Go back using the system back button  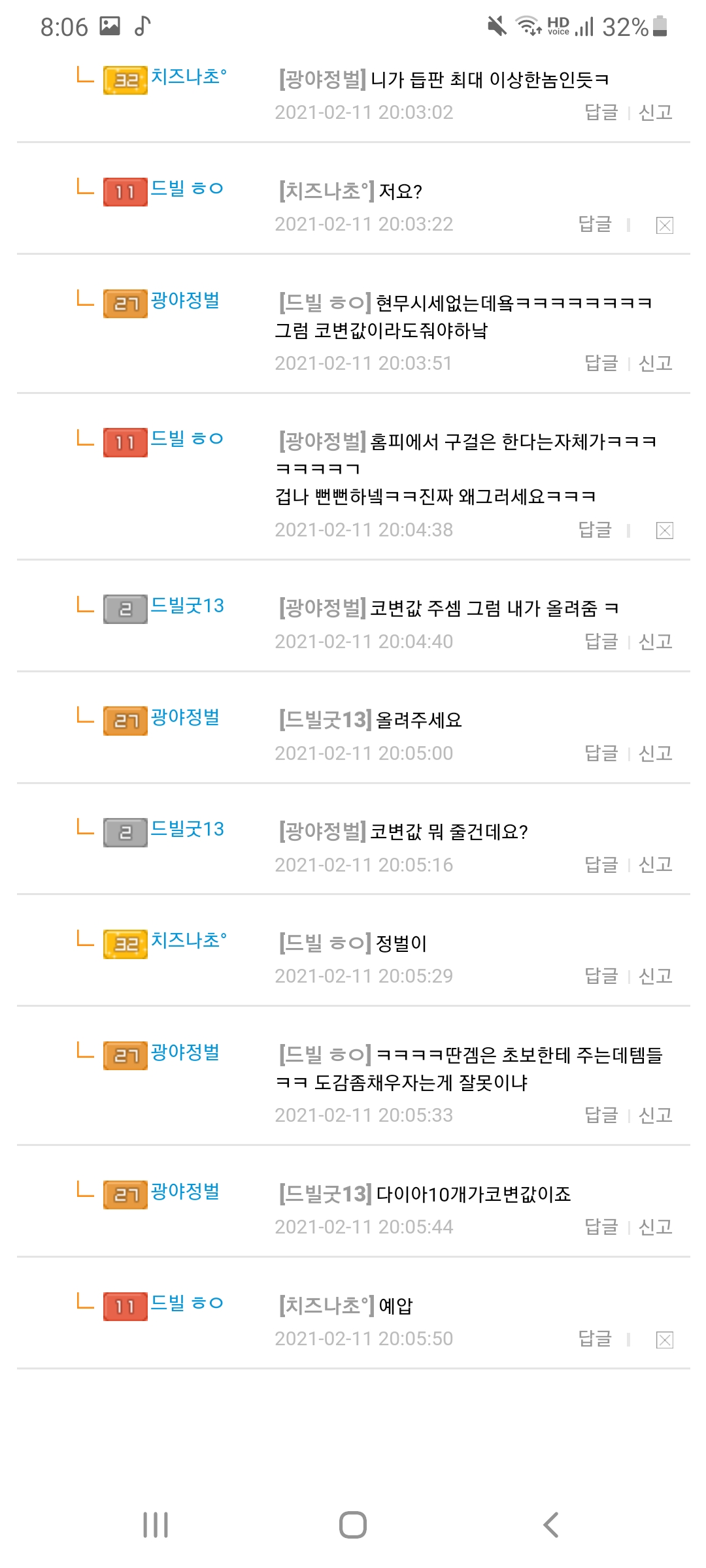550,1525
